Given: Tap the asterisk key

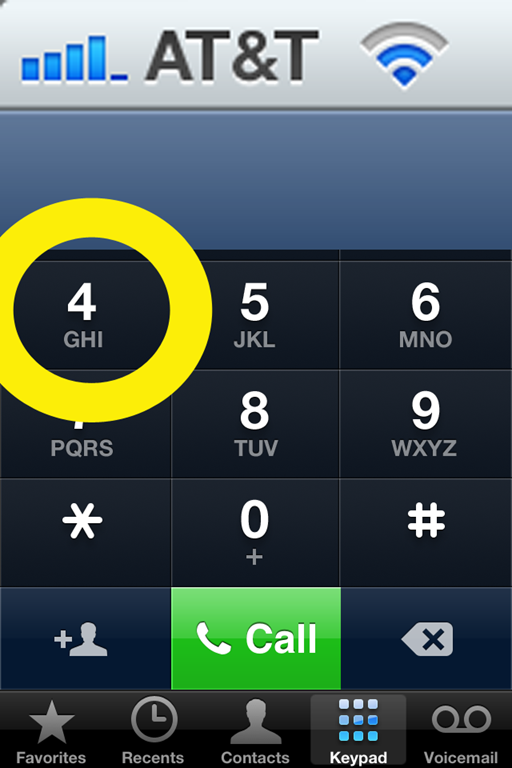Looking at the screenshot, I should point(85,532).
